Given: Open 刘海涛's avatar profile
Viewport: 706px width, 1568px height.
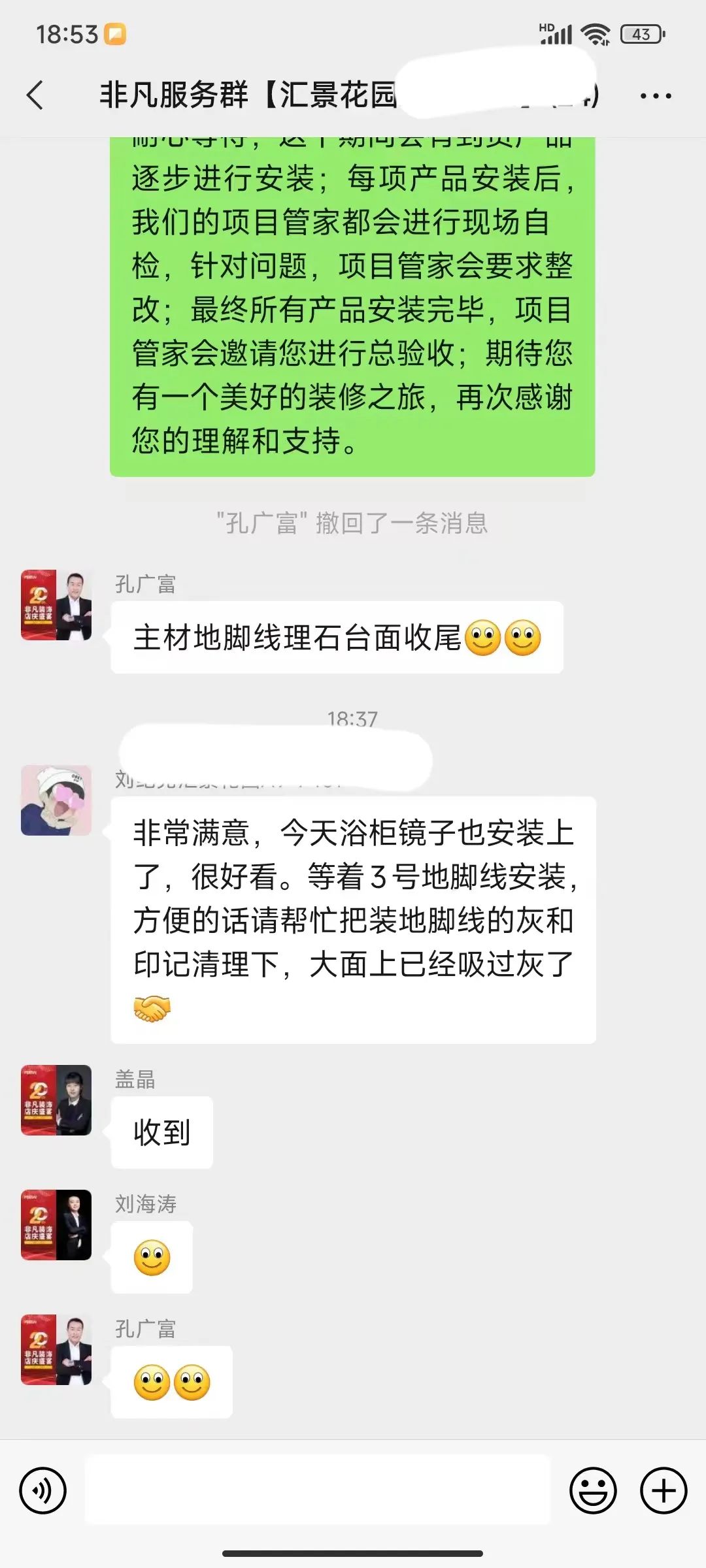Looking at the screenshot, I should pos(56,1224).
